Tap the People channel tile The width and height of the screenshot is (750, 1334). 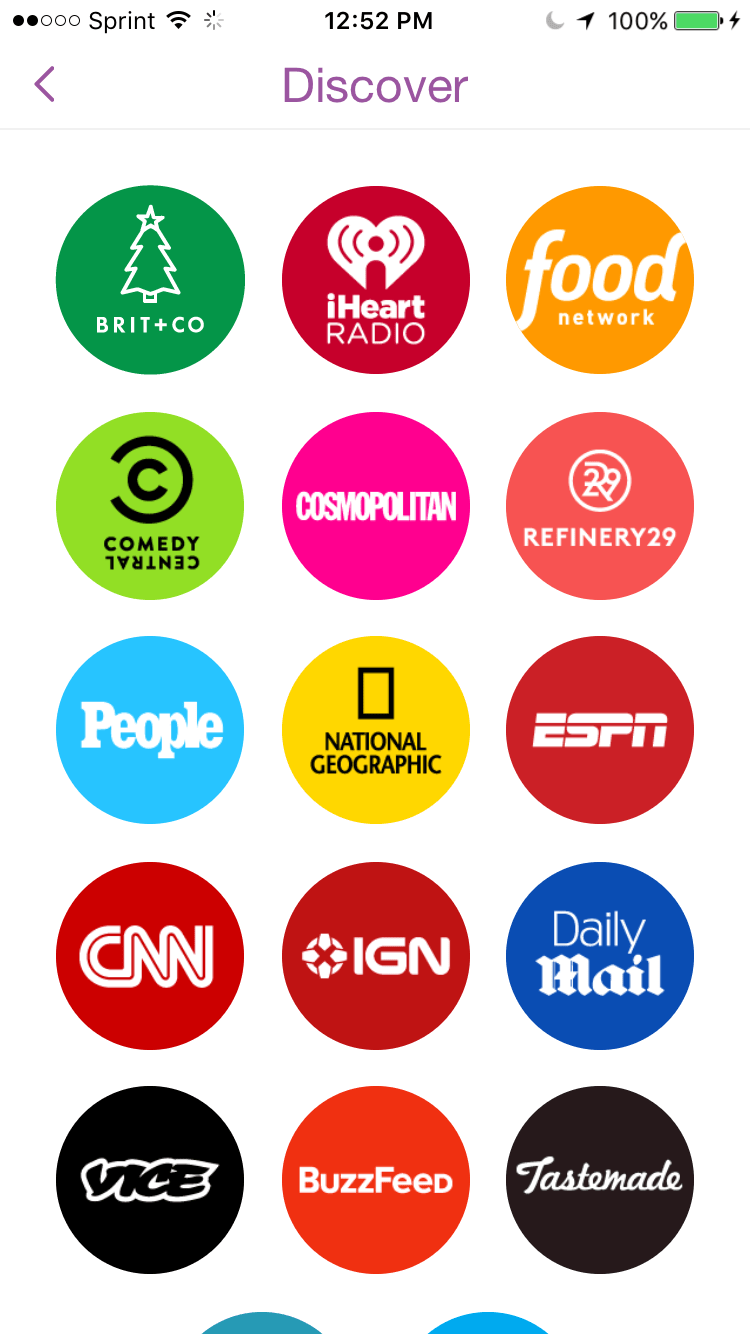click(x=150, y=730)
